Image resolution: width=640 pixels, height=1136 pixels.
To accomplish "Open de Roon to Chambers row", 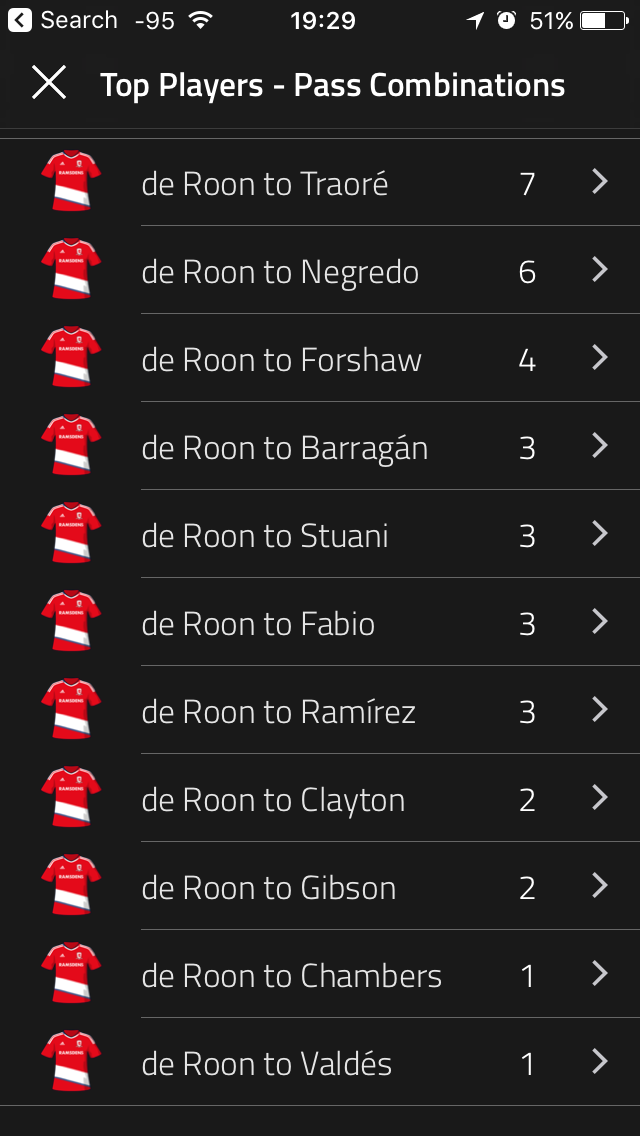I will tap(320, 974).
